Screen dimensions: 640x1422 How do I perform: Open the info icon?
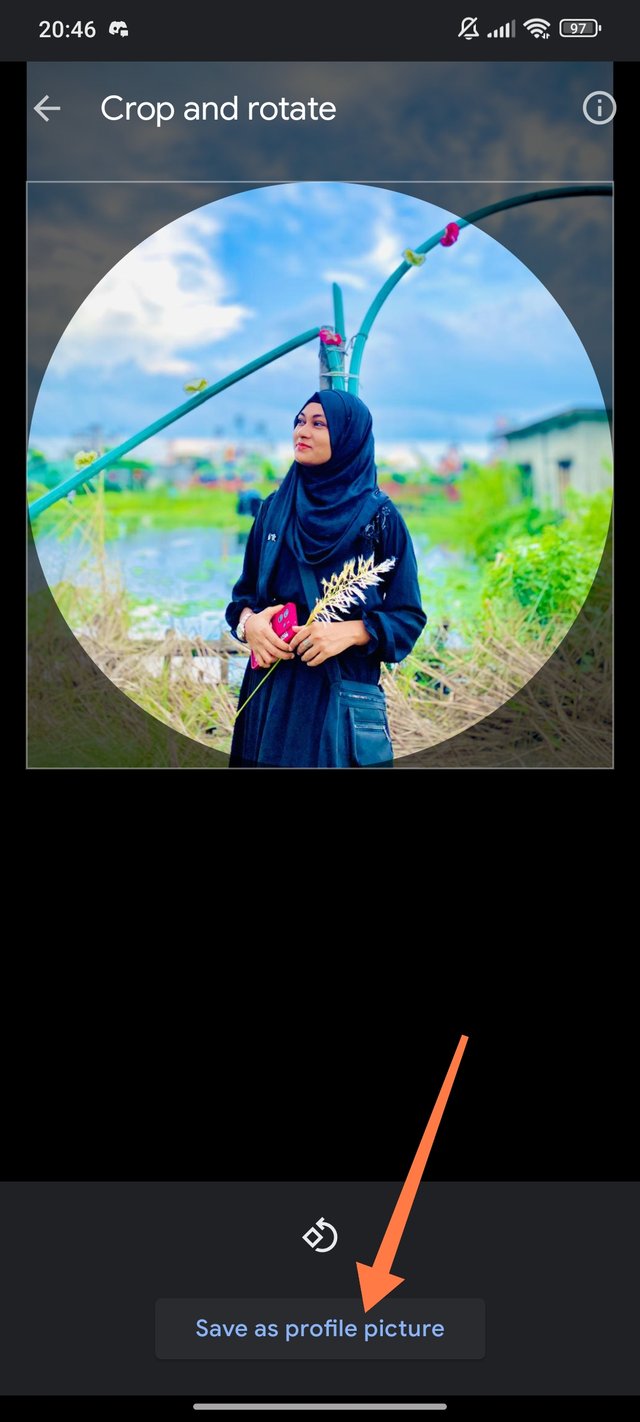coord(599,108)
